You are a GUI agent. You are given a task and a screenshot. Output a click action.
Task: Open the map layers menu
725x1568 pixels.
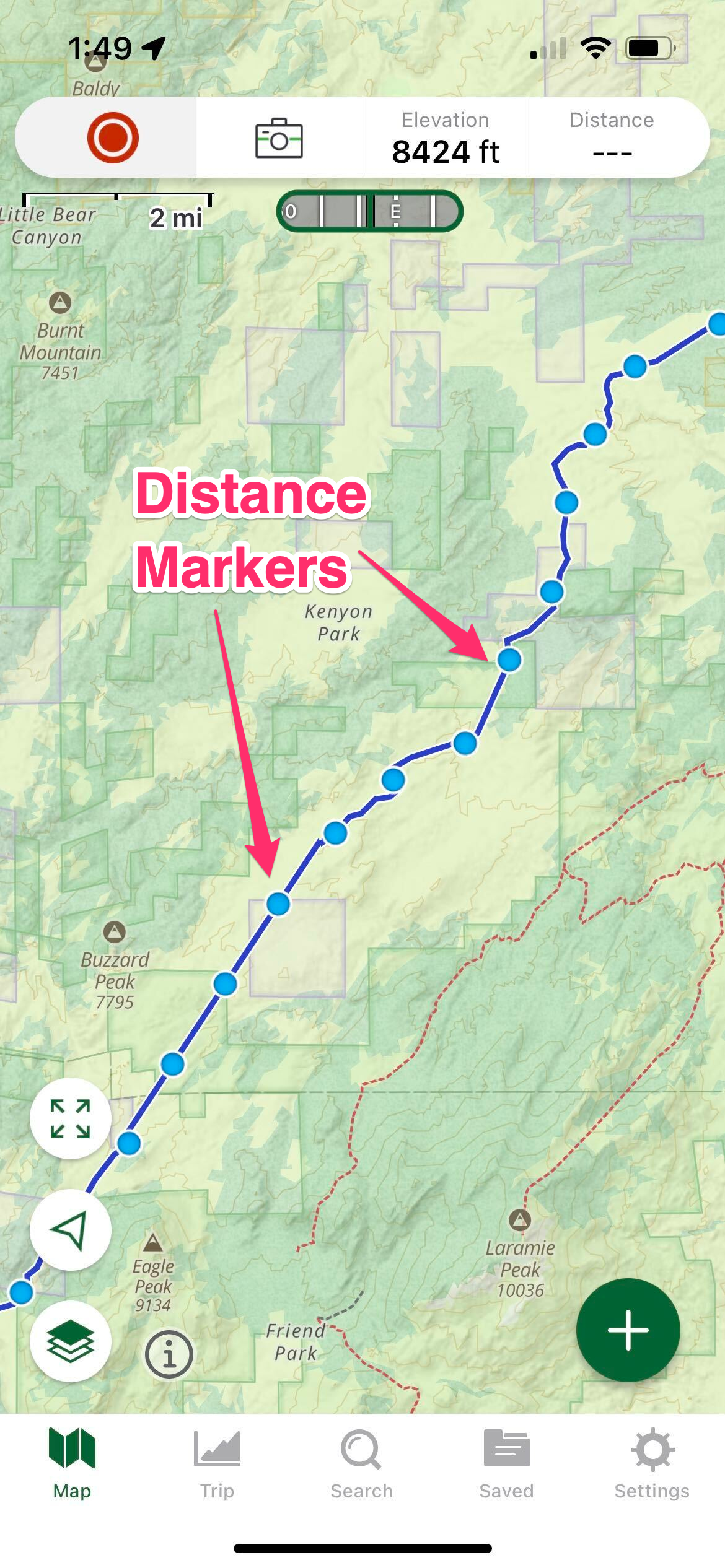[x=71, y=1341]
